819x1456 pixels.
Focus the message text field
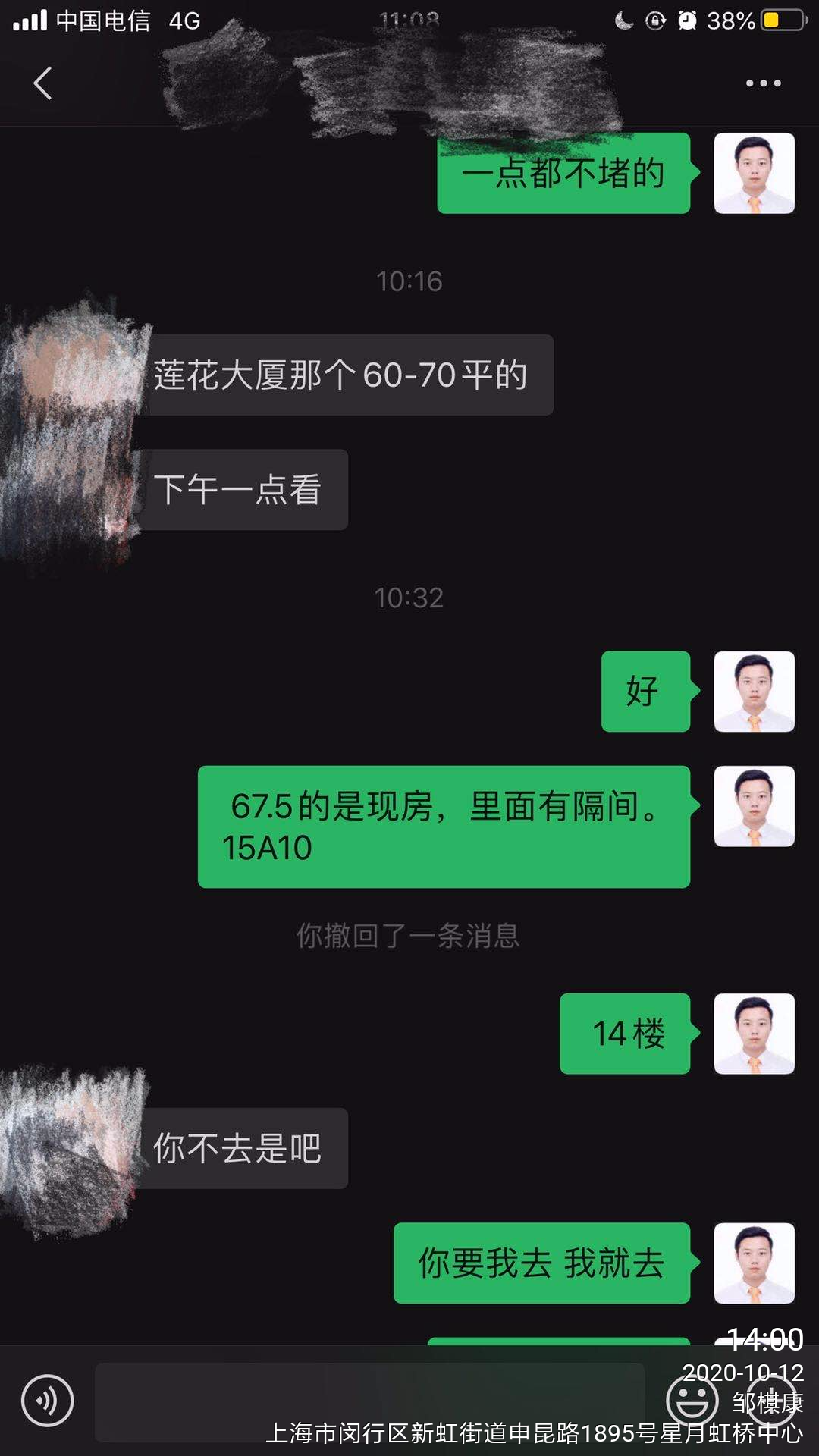pyautogui.click(x=369, y=1401)
